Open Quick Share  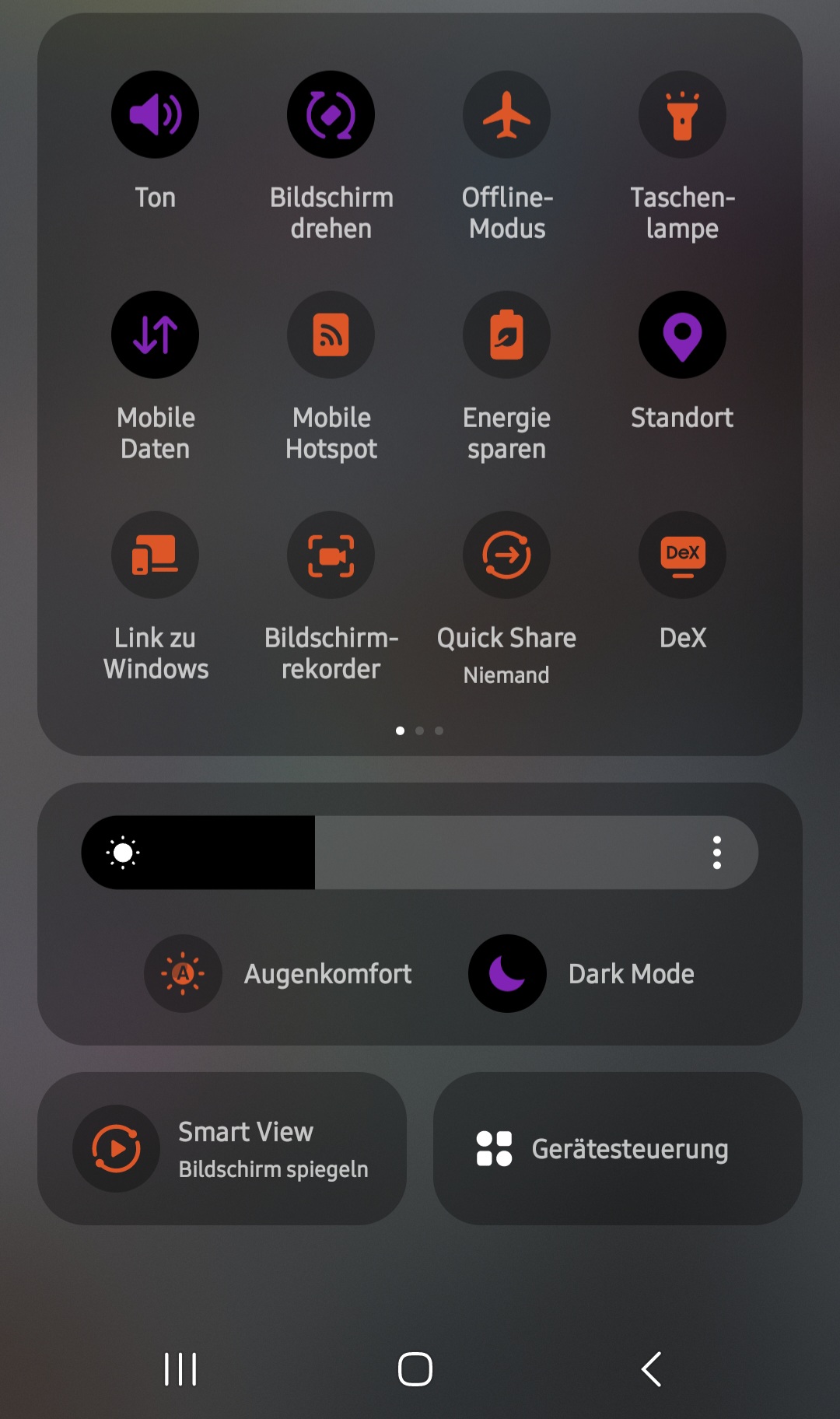tap(506, 555)
